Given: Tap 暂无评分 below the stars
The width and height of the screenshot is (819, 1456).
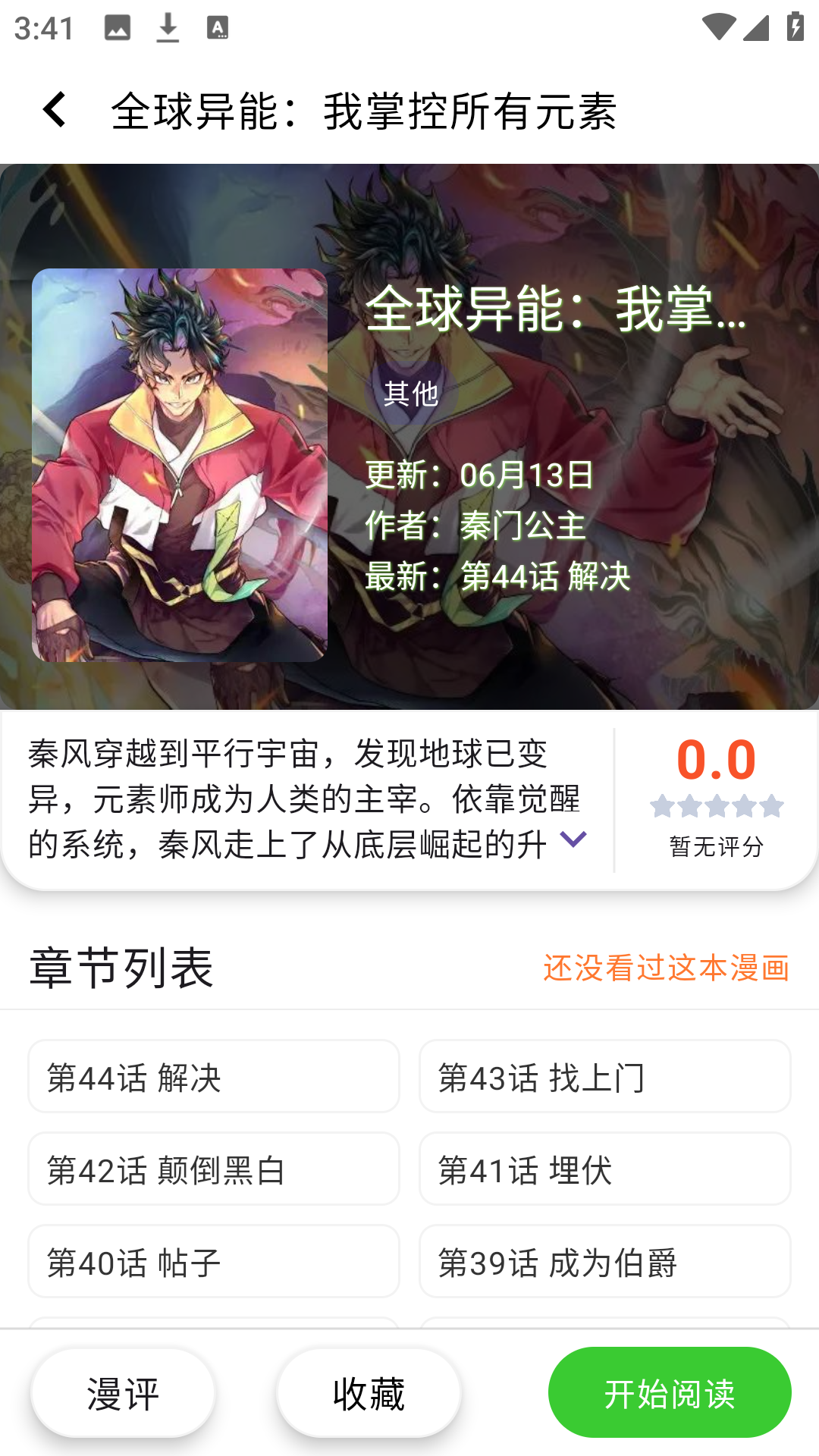Looking at the screenshot, I should click(x=717, y=845).
